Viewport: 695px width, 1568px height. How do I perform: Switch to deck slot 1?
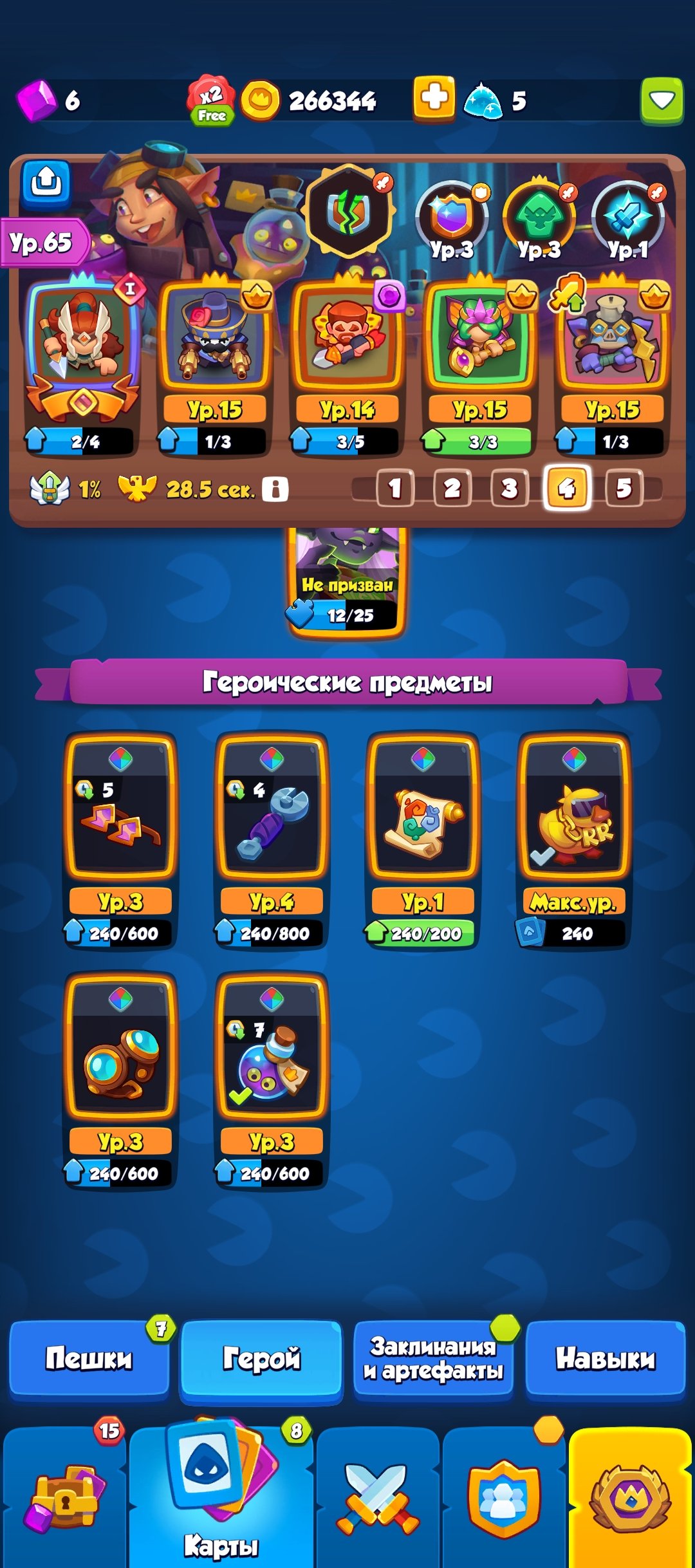394,489
